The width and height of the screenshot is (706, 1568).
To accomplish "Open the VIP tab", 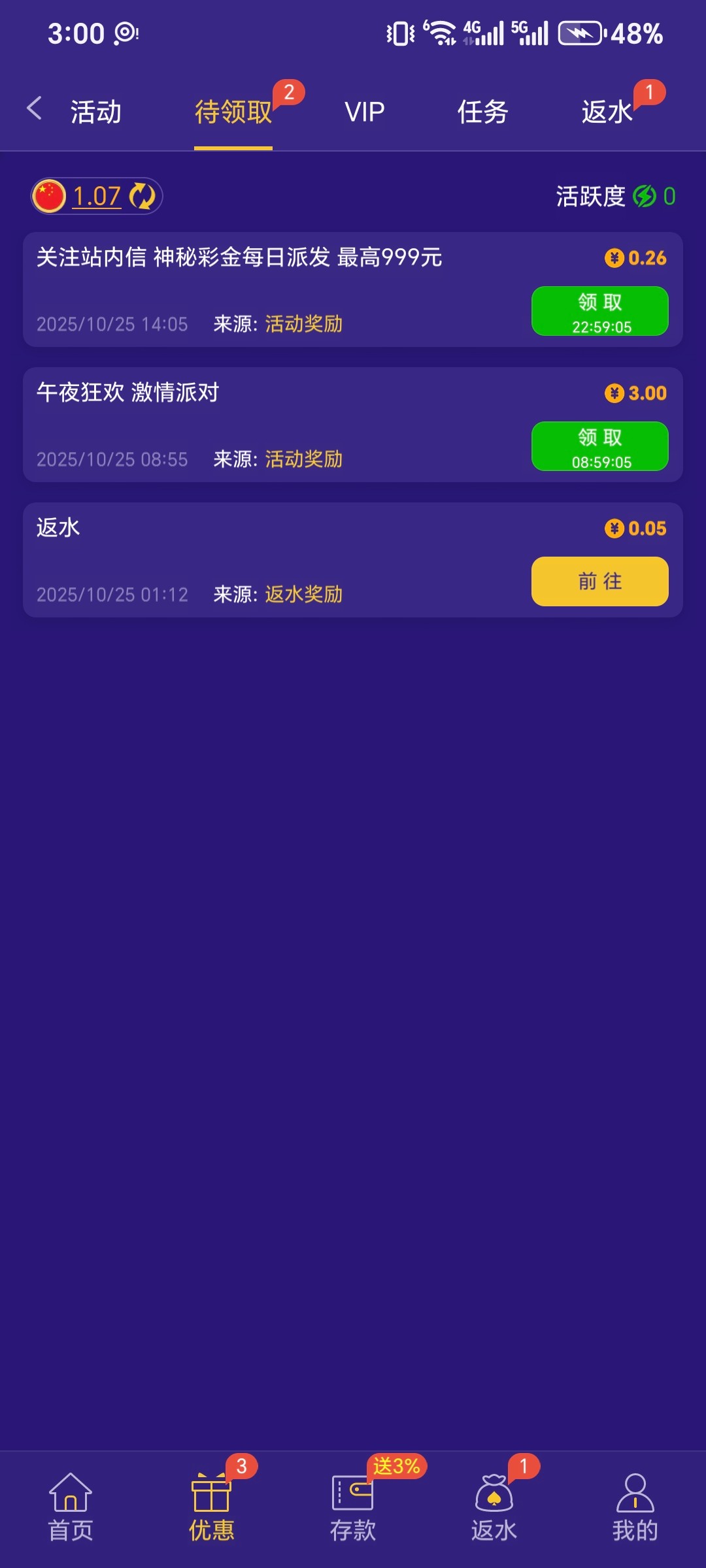I will [364, 112].
